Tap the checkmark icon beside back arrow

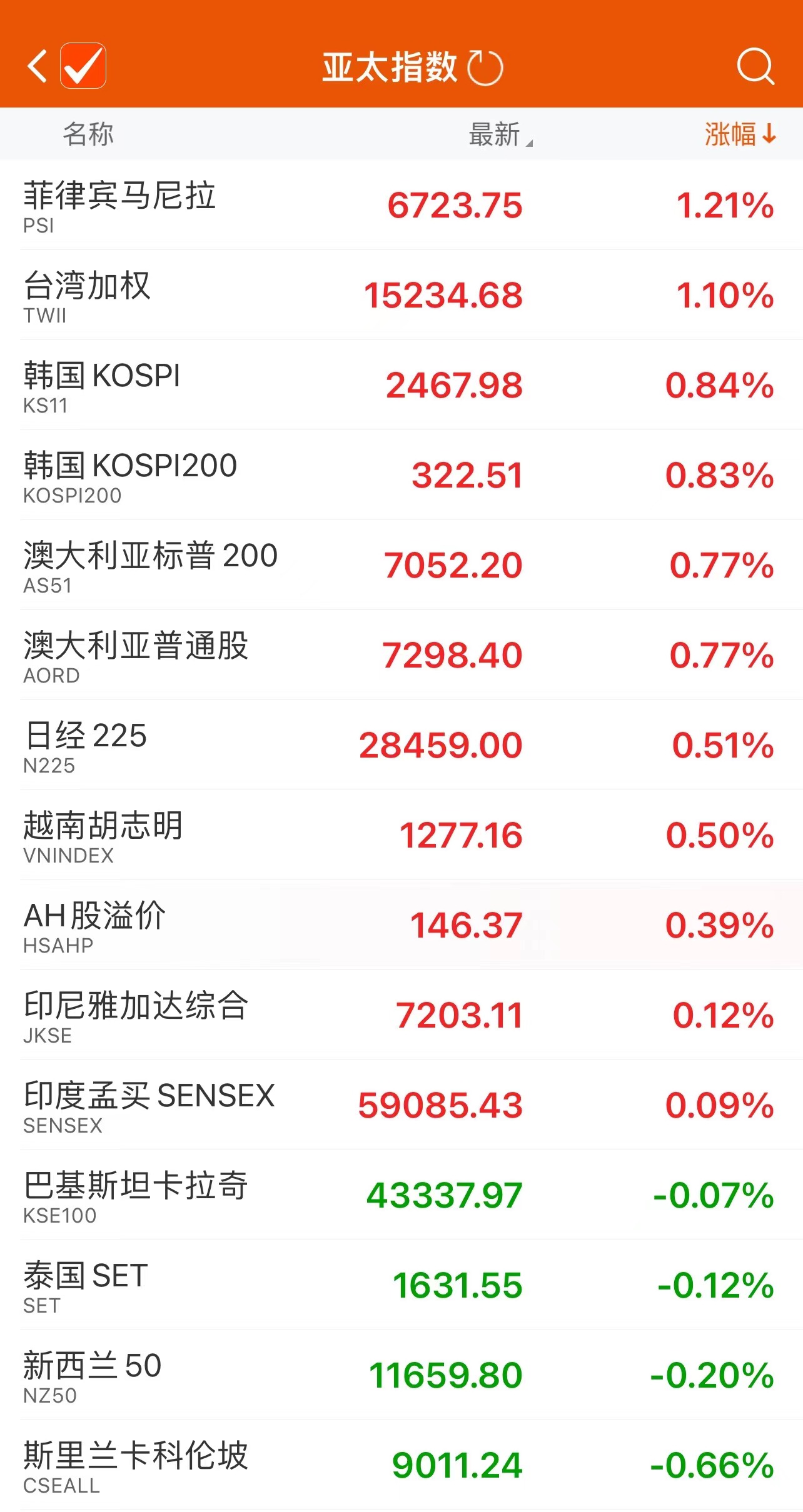point(83,66)
